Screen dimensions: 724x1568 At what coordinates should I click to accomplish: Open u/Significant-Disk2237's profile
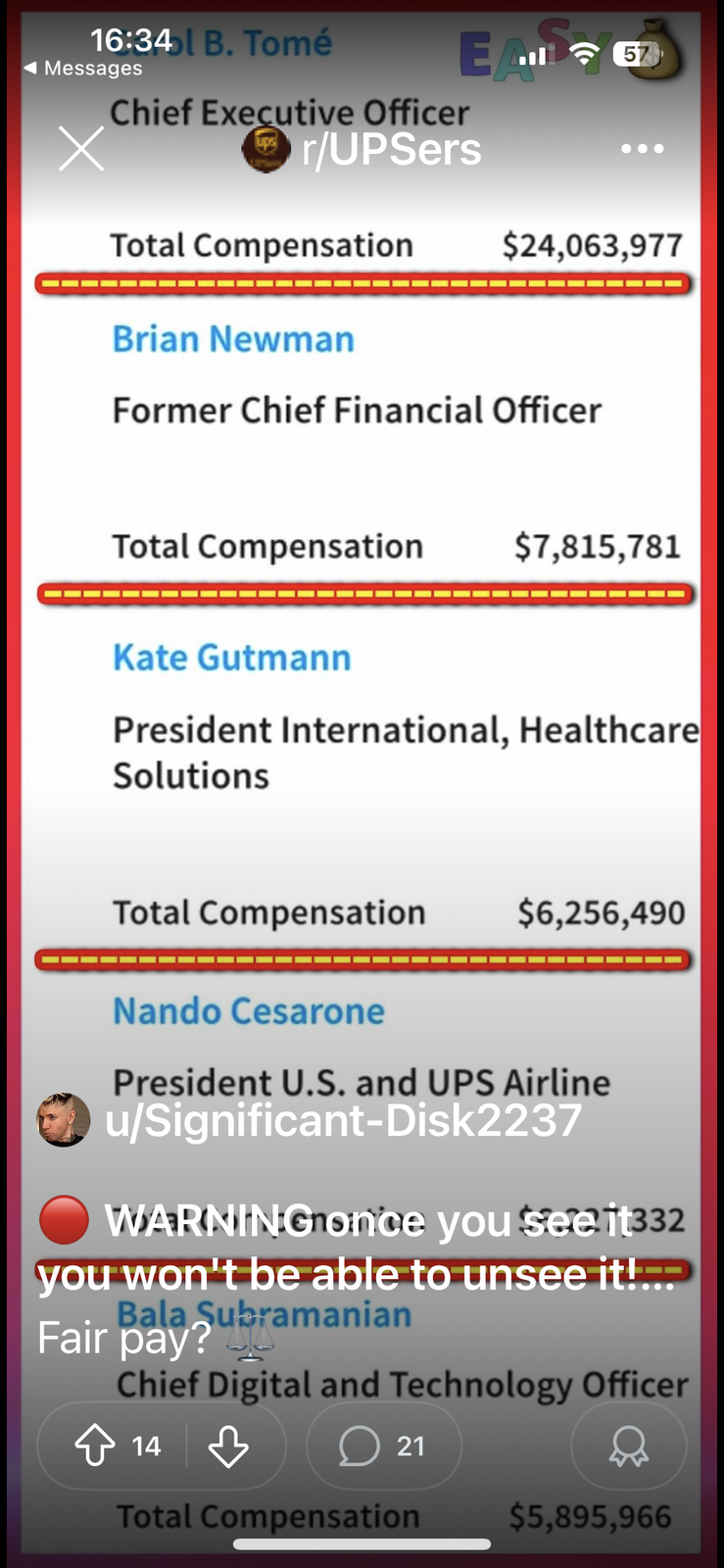[x=342, y=1120]
